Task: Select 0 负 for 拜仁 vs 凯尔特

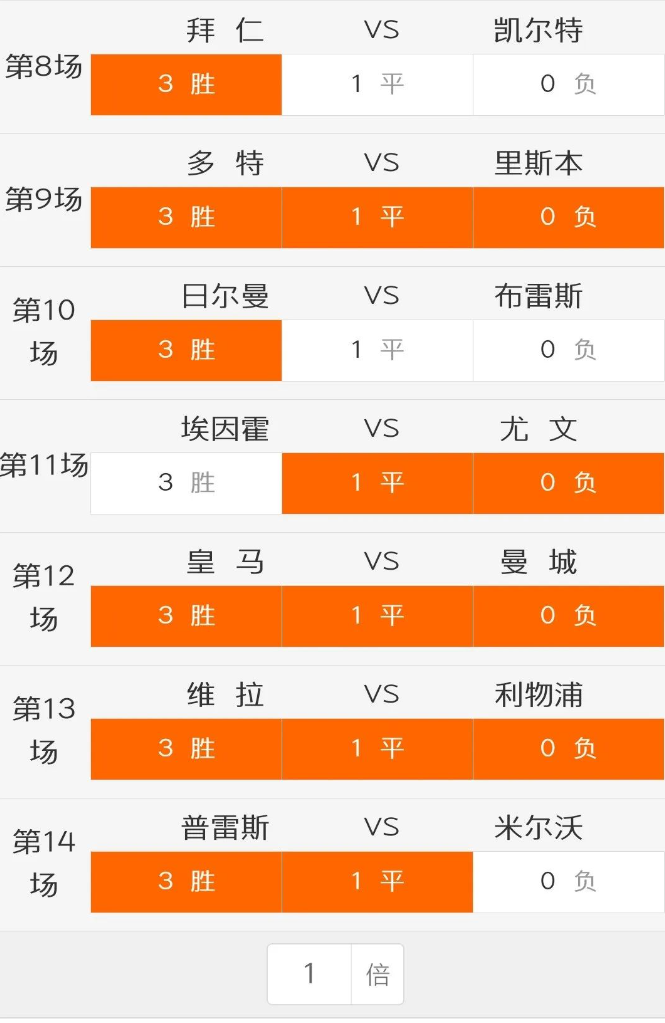Action: [x=568, y=84]
